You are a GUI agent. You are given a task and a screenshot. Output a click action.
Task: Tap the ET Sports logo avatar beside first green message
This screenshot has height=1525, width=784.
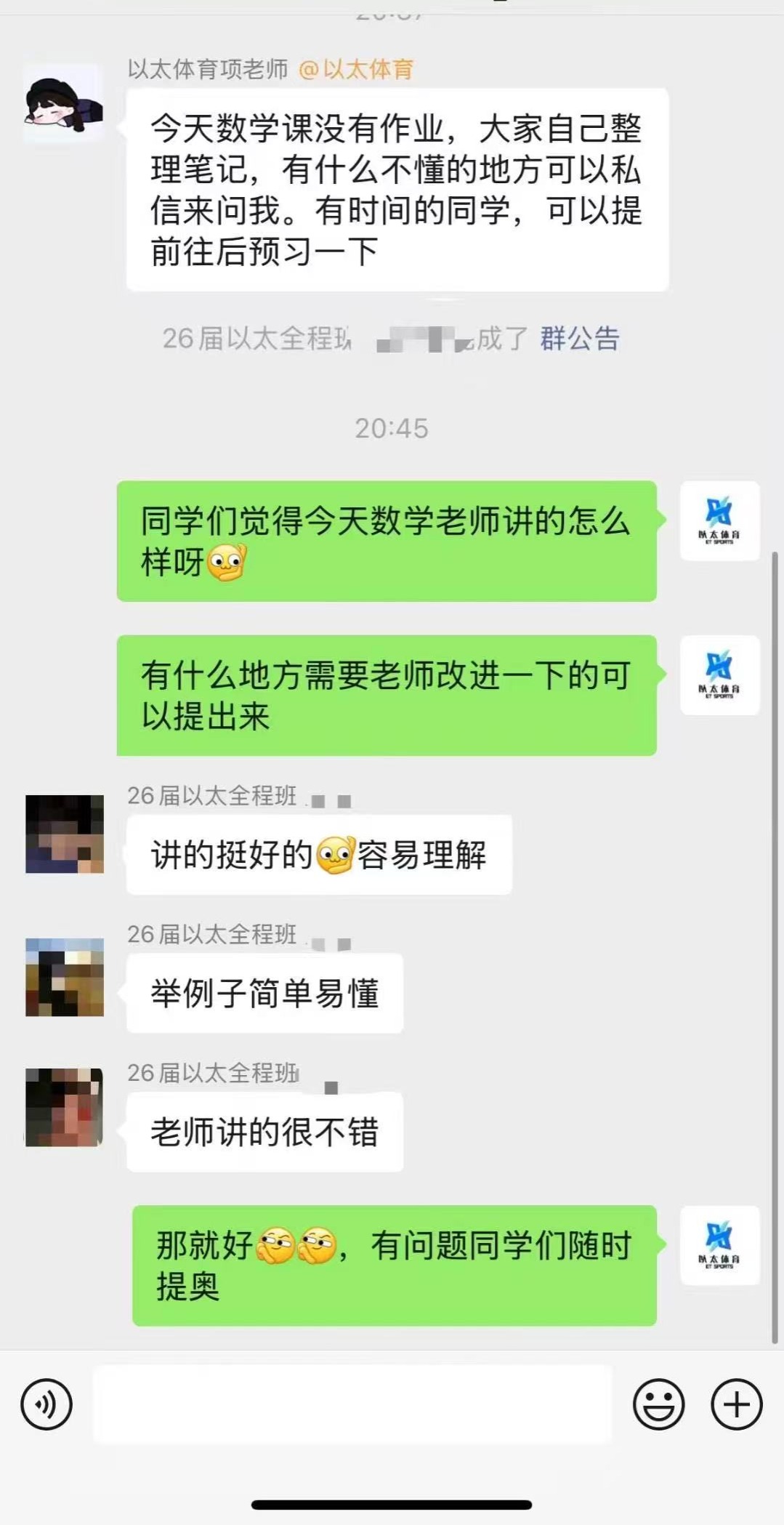point(719,521)
